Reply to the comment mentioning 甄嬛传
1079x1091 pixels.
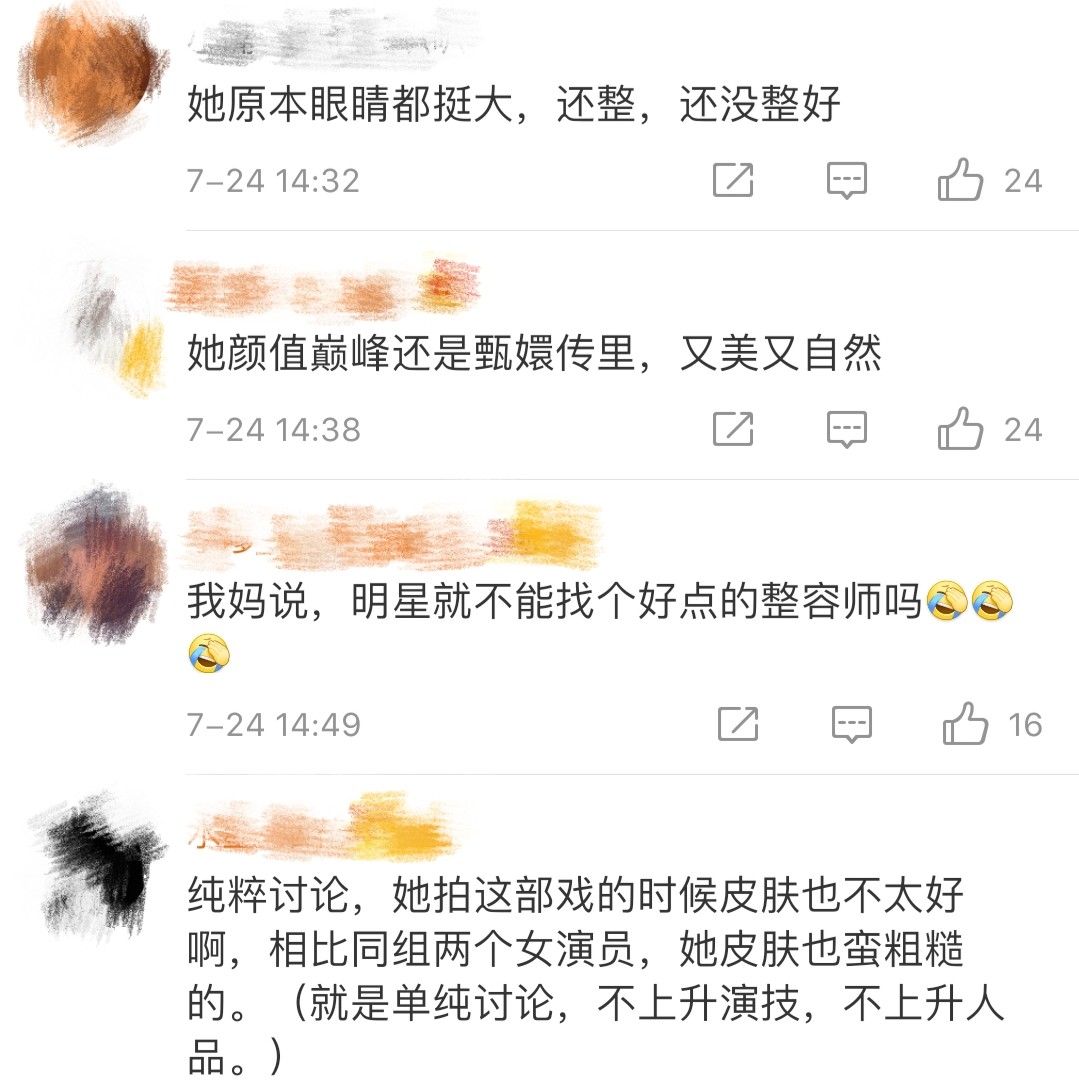tap(846, 430)
